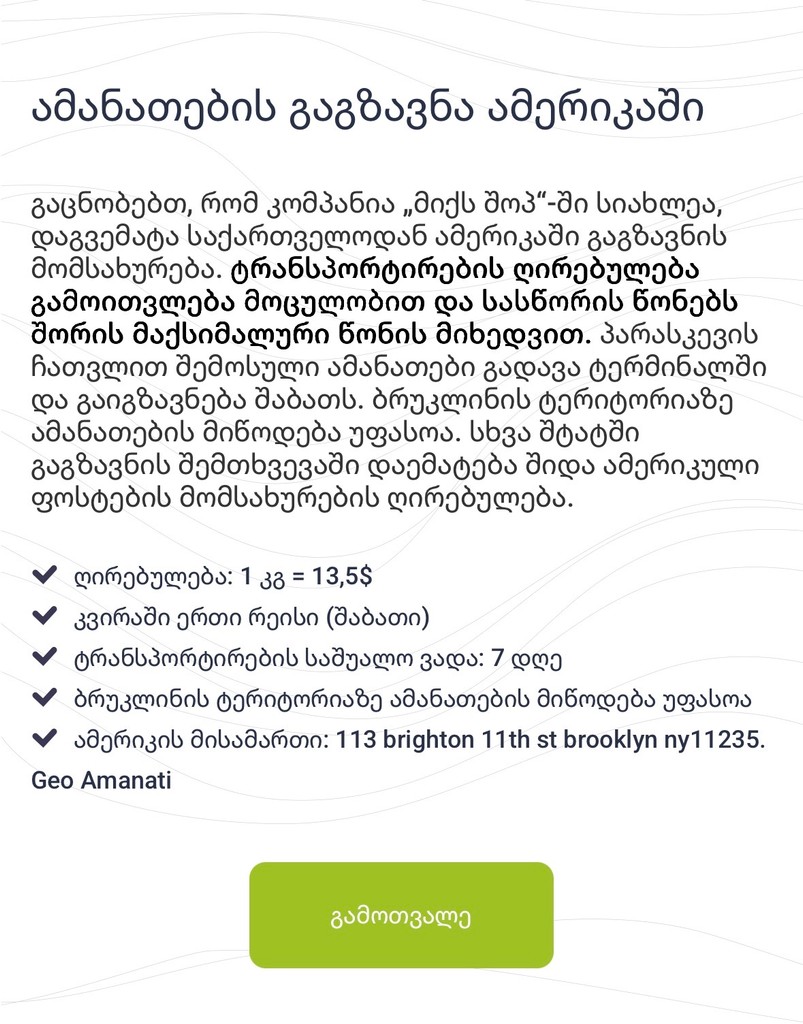This screenshot has width=803, height=1024.
Task: Click the checkmark icon next to weekly flight info
Action: (44, 616)
